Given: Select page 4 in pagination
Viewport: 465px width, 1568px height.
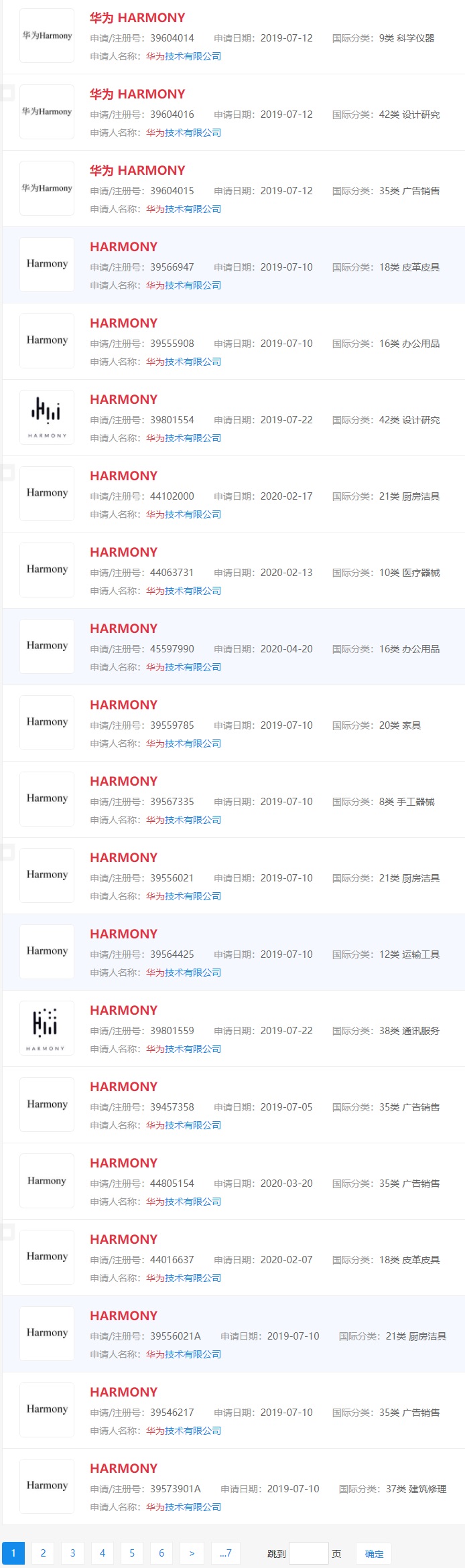Looking at the screenshot, I should click(x=102, y=1553).
